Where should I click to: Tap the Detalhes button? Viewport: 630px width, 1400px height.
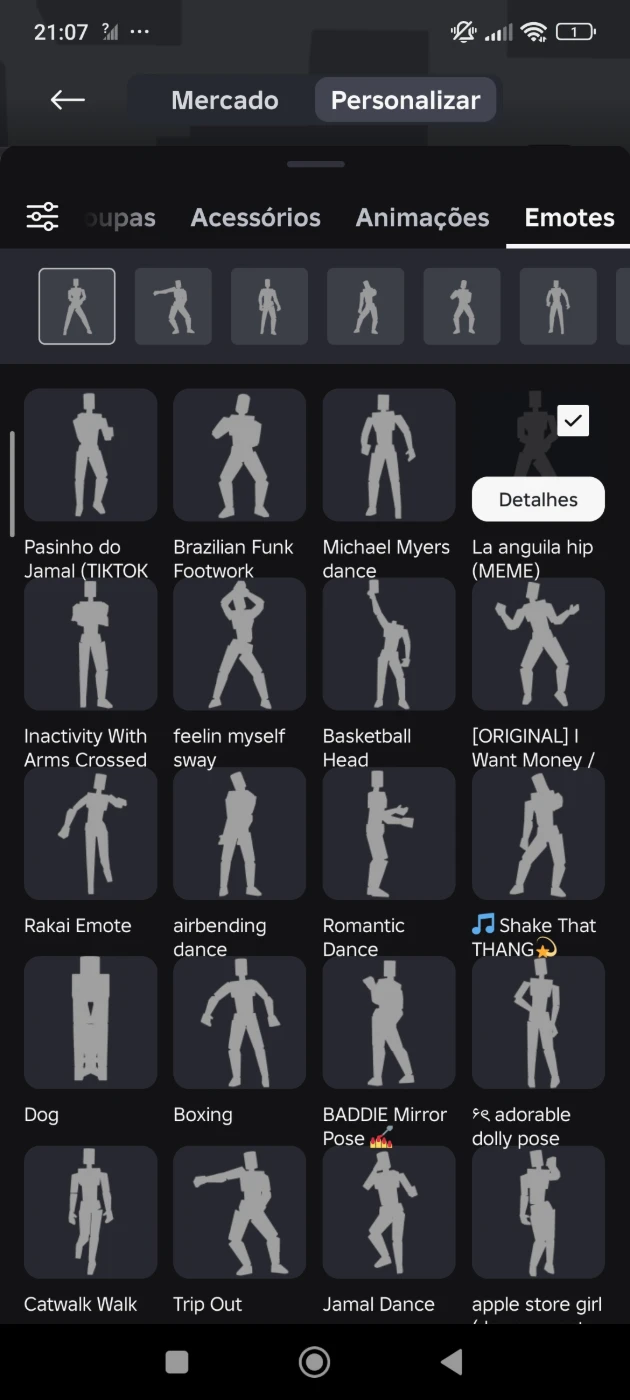click(538, 499)
